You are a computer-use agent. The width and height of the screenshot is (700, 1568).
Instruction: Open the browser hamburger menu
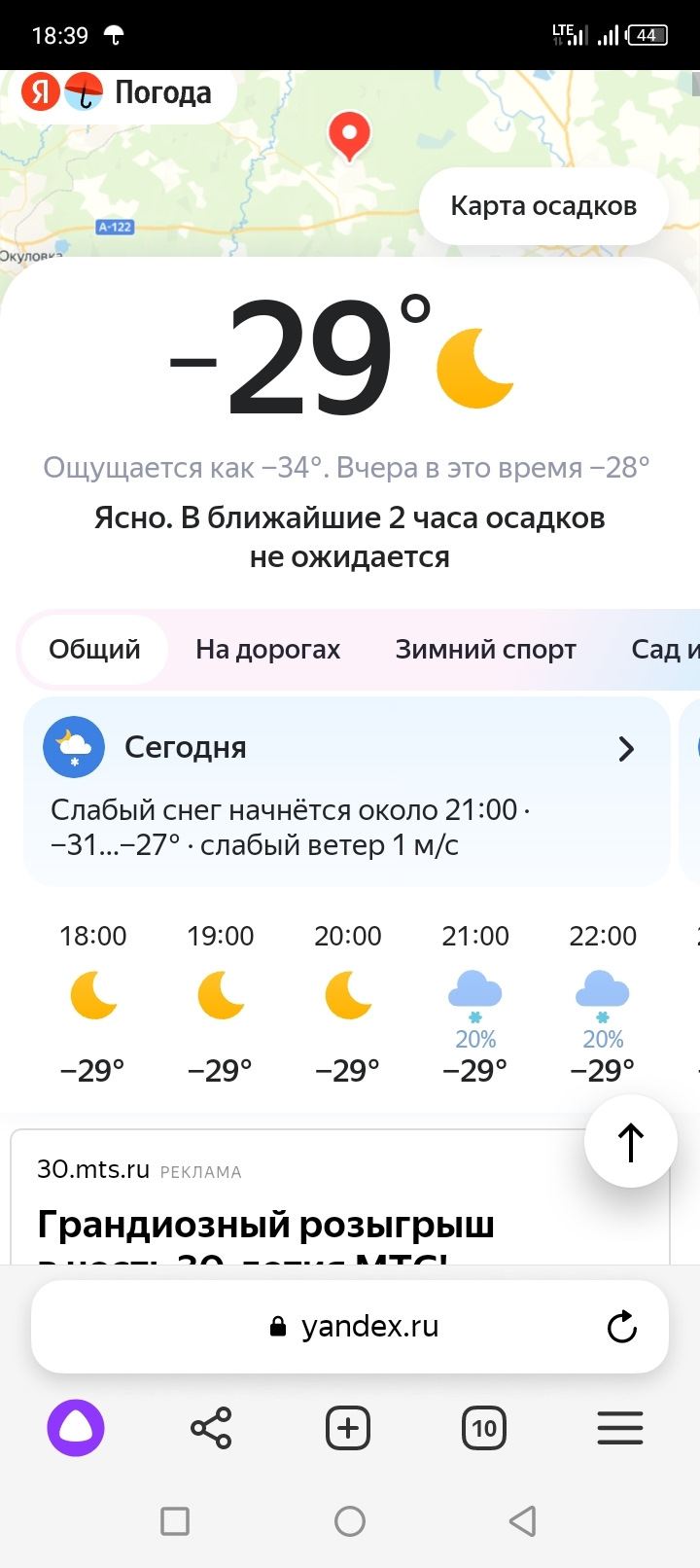click(620, 1428)
